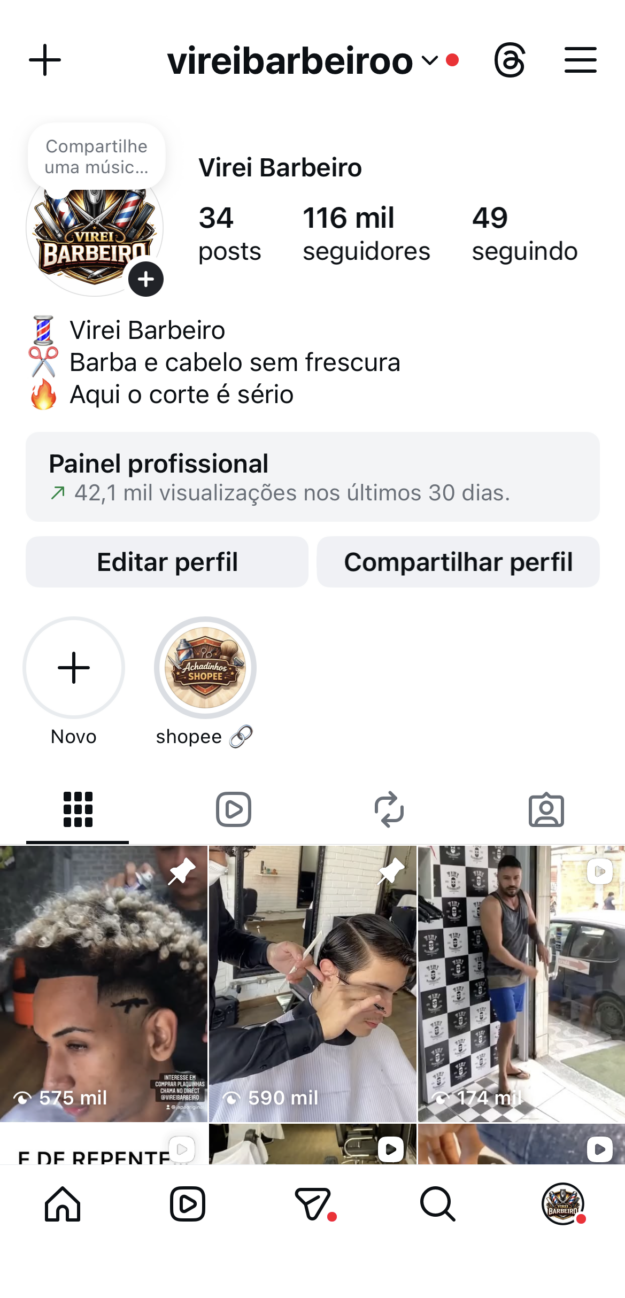Switch to the tagged photos tab
This screenshot has height=1298, width=625.
(x=546, y=809)
